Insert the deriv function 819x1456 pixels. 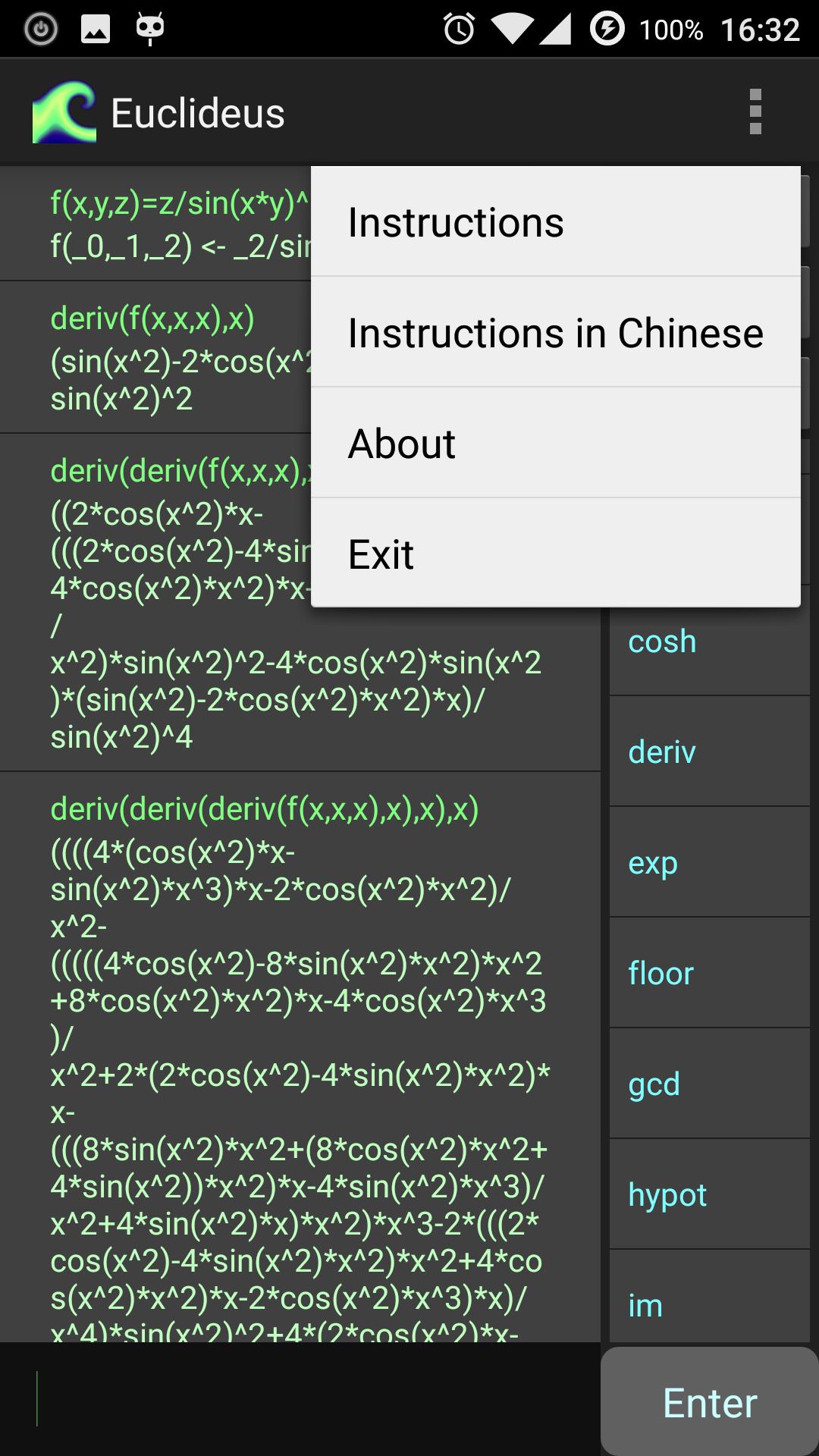tap(709, 752)
